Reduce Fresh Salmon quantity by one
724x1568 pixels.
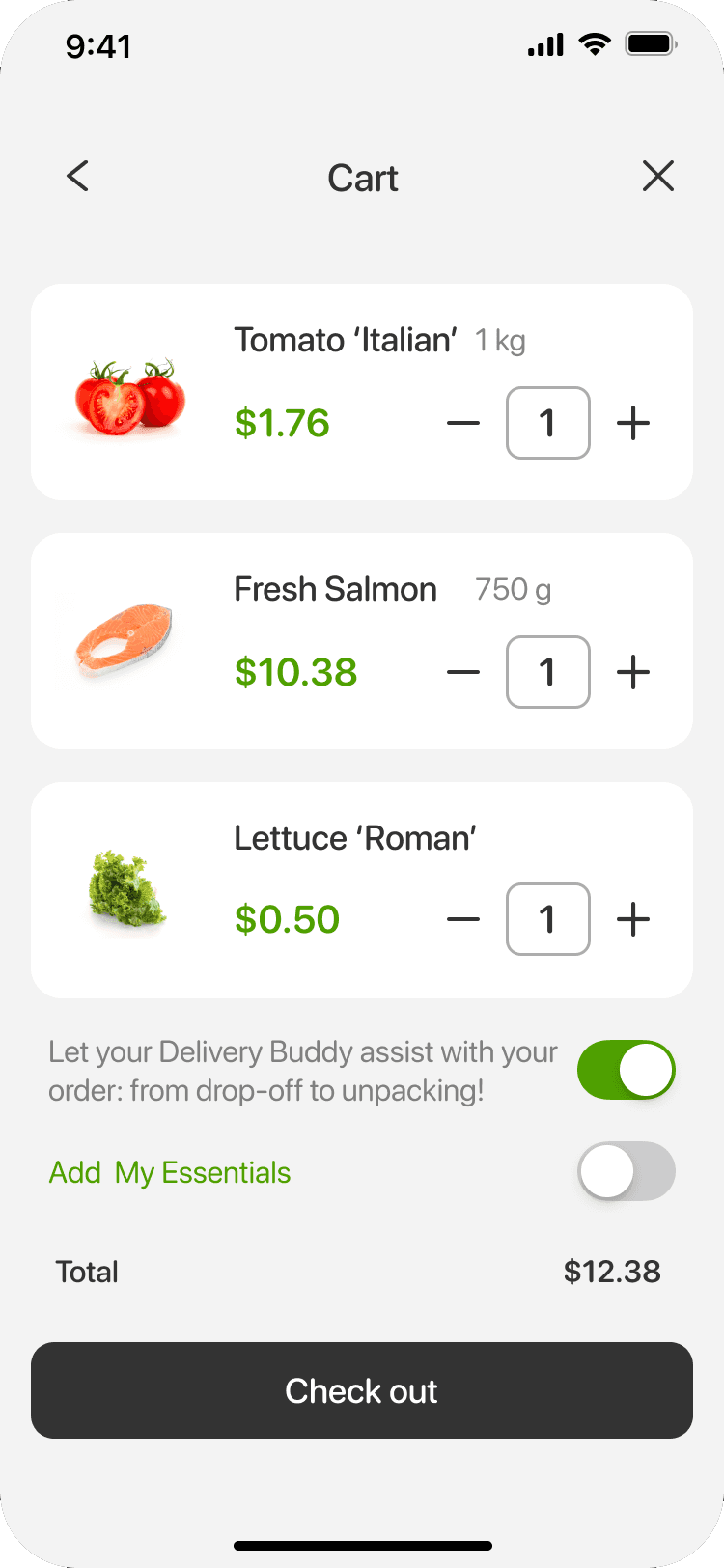pos(463,672)
